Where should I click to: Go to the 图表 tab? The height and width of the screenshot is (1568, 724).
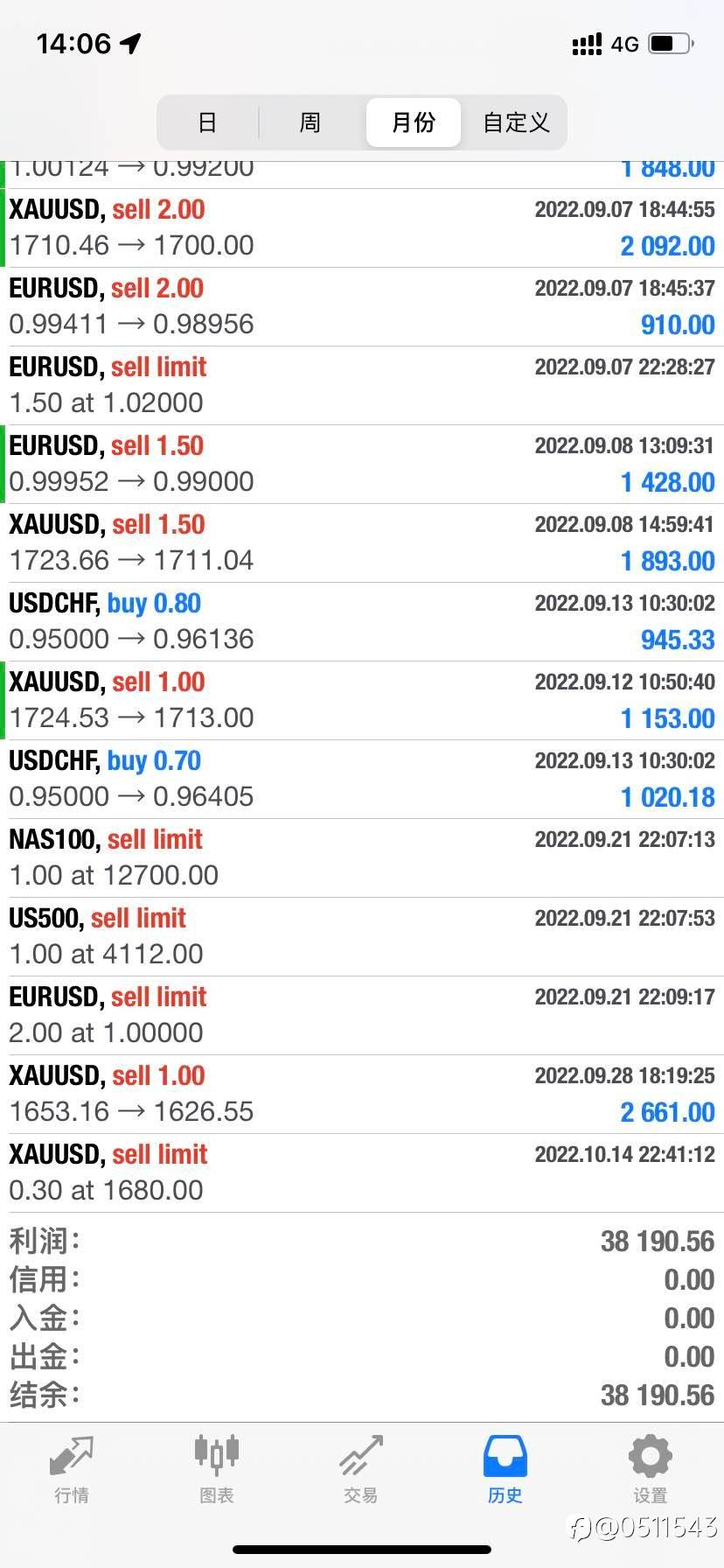(216, 1470)
